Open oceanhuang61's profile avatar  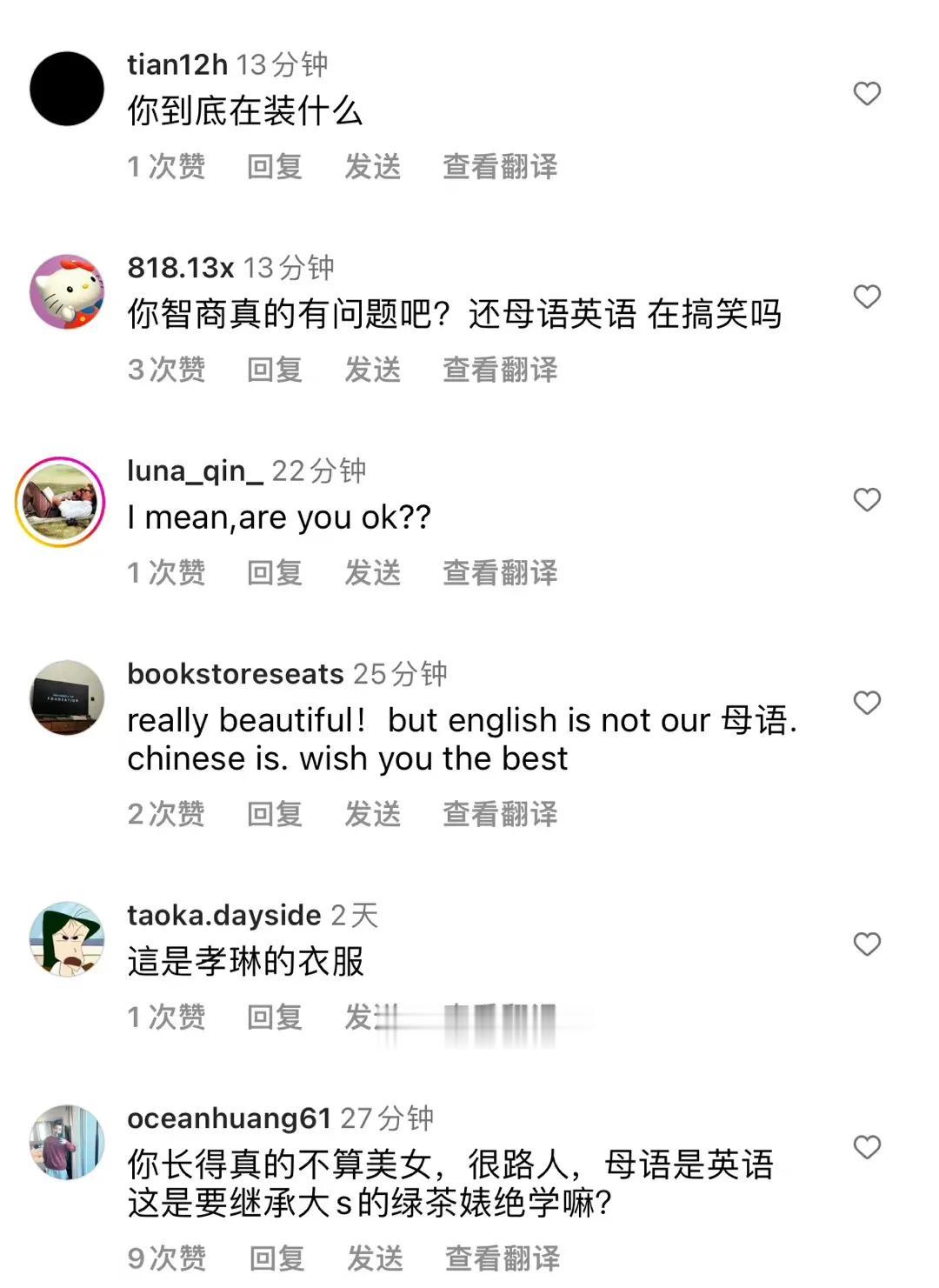pyautogui.click(x=67, y=1142)
